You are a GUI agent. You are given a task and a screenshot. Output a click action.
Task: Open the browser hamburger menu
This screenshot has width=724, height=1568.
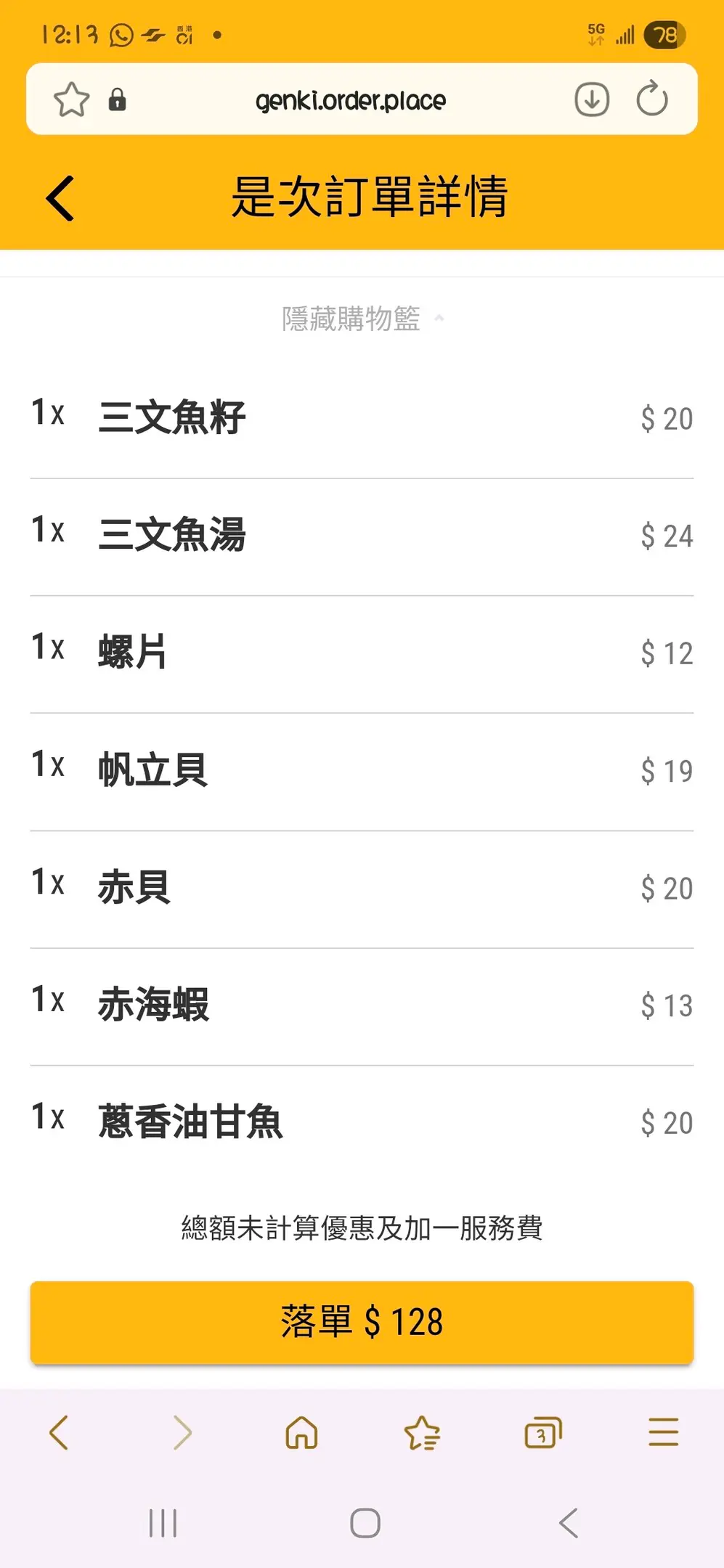click(x=663, y=1433)
